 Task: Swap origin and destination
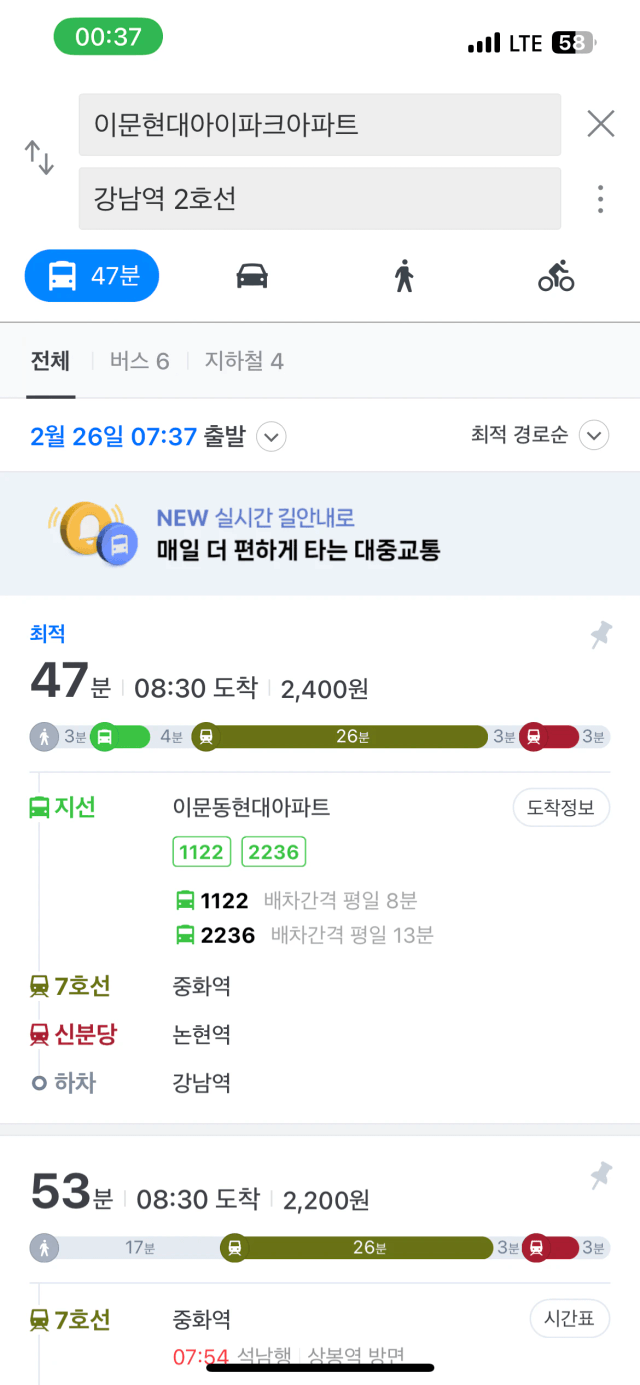tap(39, 159)
